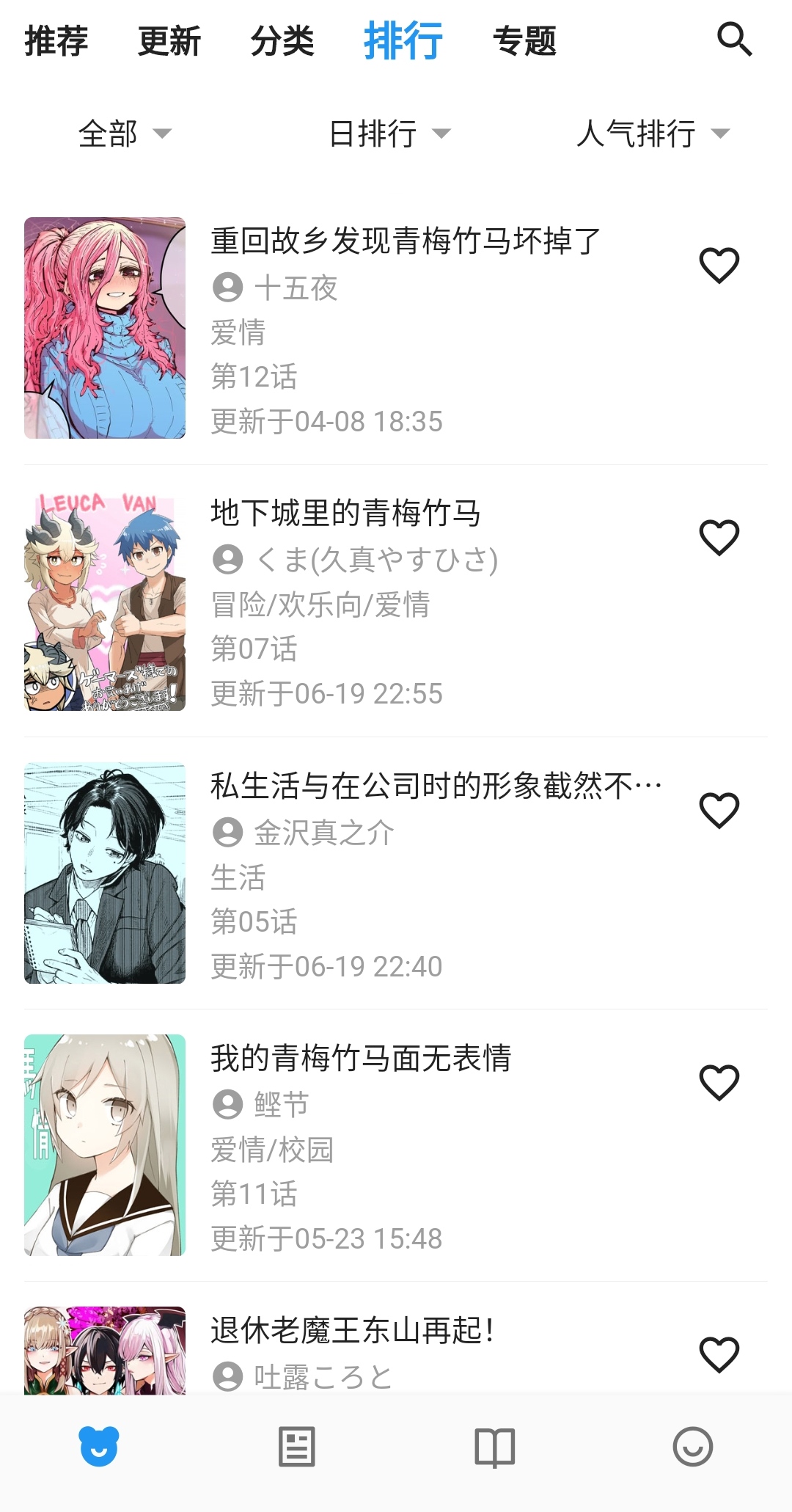Screen dimensions: 792x1512
Task: Open the manga 私生活与在公司时的形象截然不…
Action: (x=436, y=786)
